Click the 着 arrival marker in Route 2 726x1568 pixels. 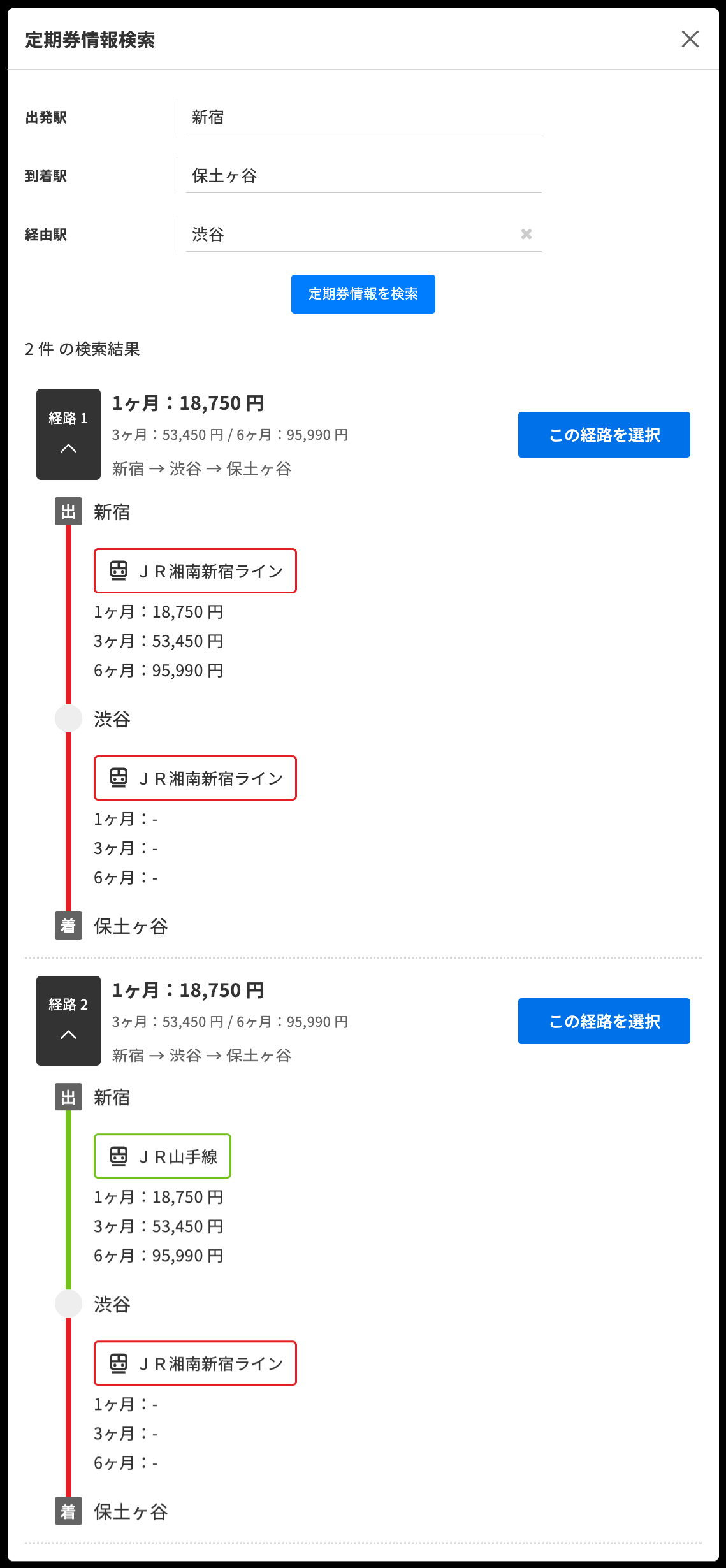(x=68, y=1511)
